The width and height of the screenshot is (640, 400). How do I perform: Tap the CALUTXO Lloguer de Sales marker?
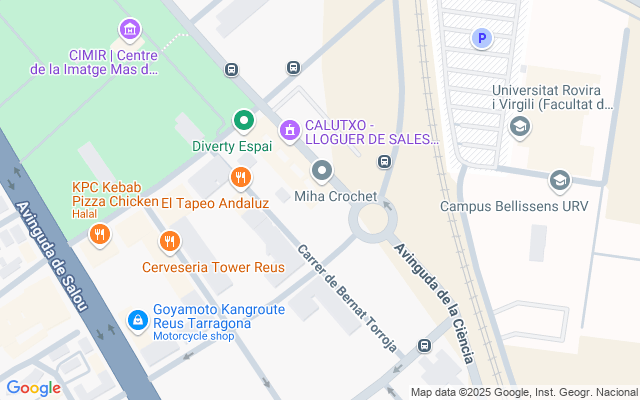tap(290, 129)
